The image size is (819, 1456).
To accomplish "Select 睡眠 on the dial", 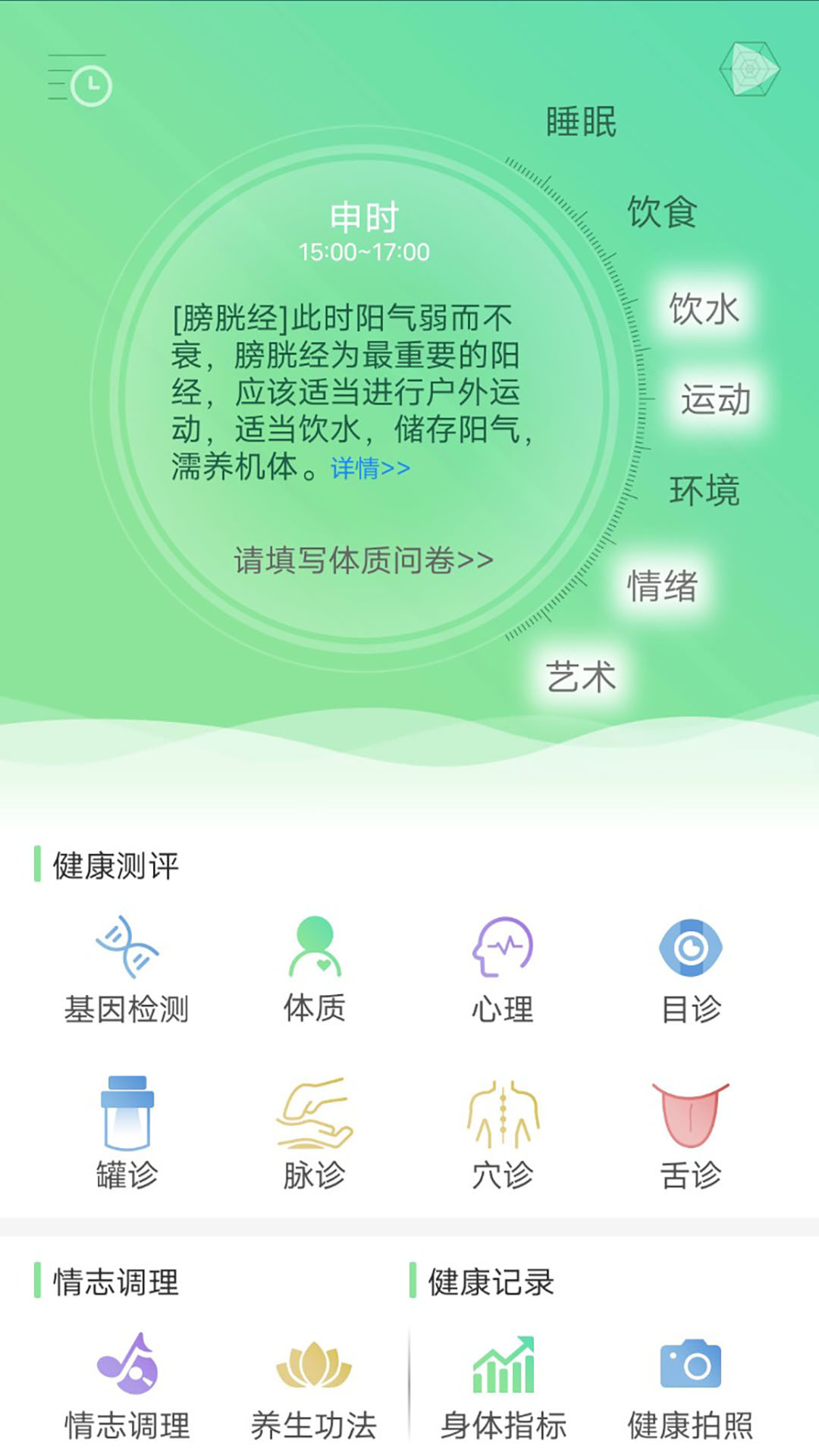I will (x=581, y=121).
